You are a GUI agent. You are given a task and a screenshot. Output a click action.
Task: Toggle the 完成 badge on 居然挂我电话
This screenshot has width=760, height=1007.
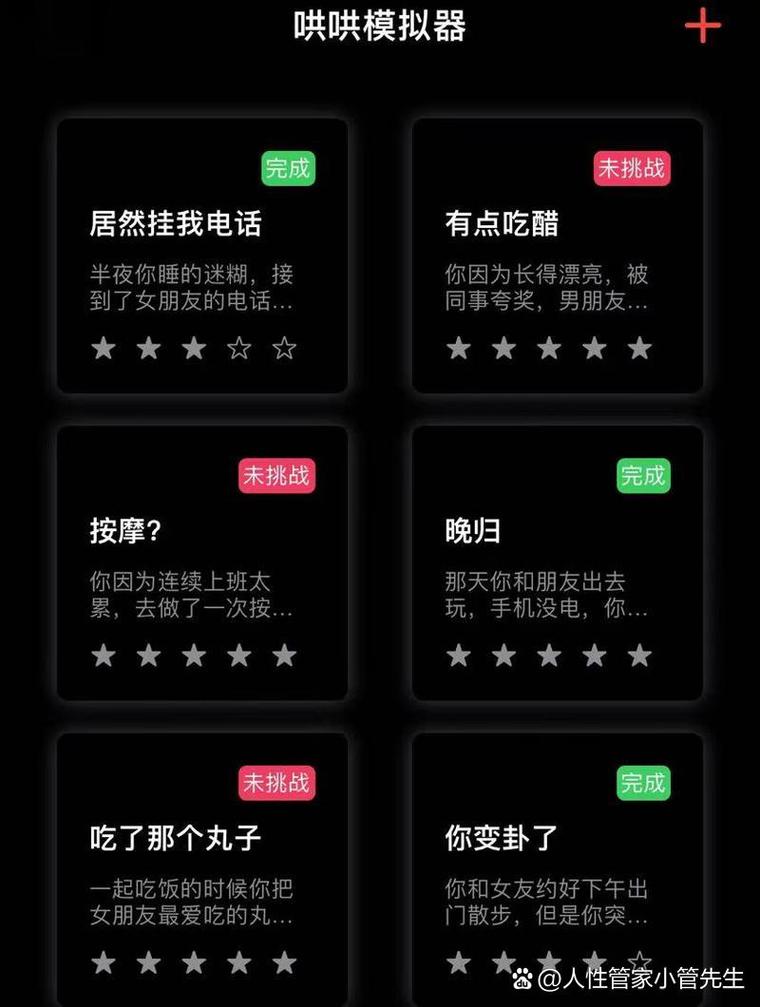point(286,169)
